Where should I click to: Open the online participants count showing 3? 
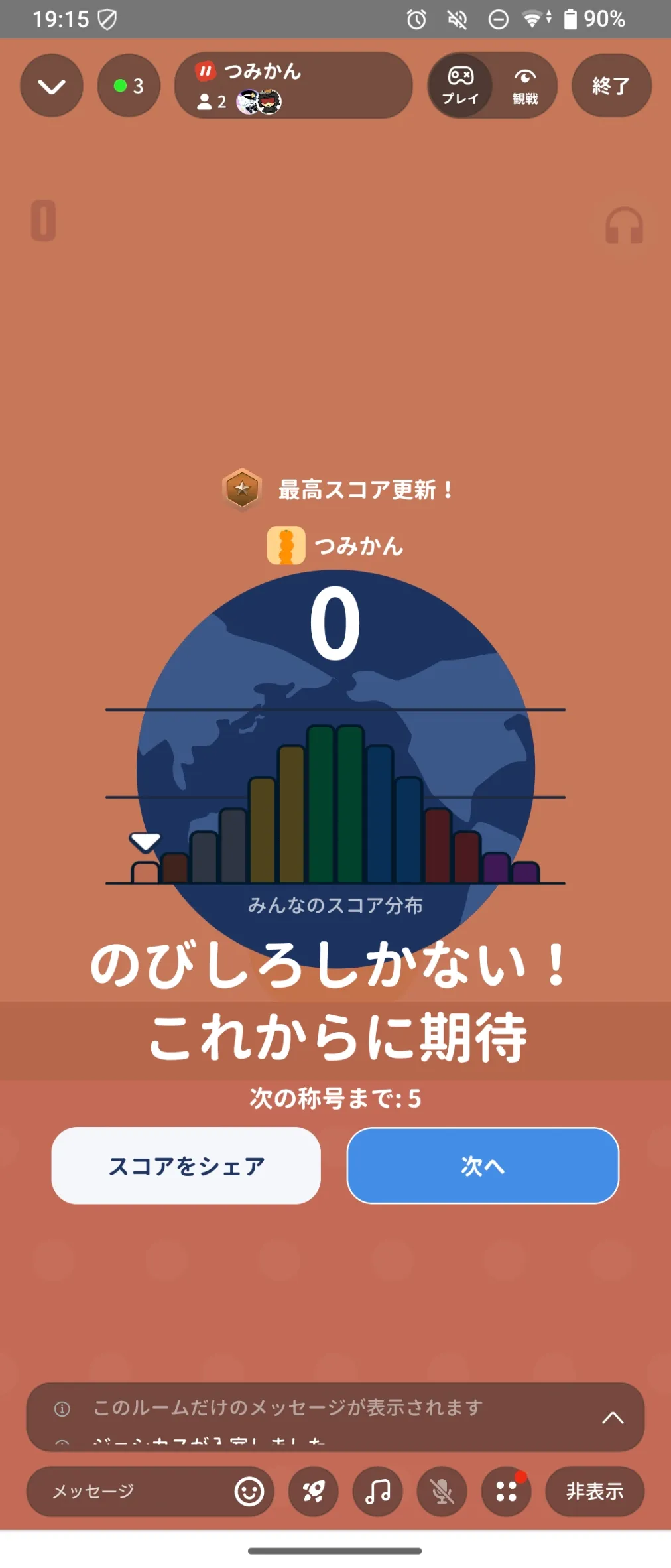(129, 86)
